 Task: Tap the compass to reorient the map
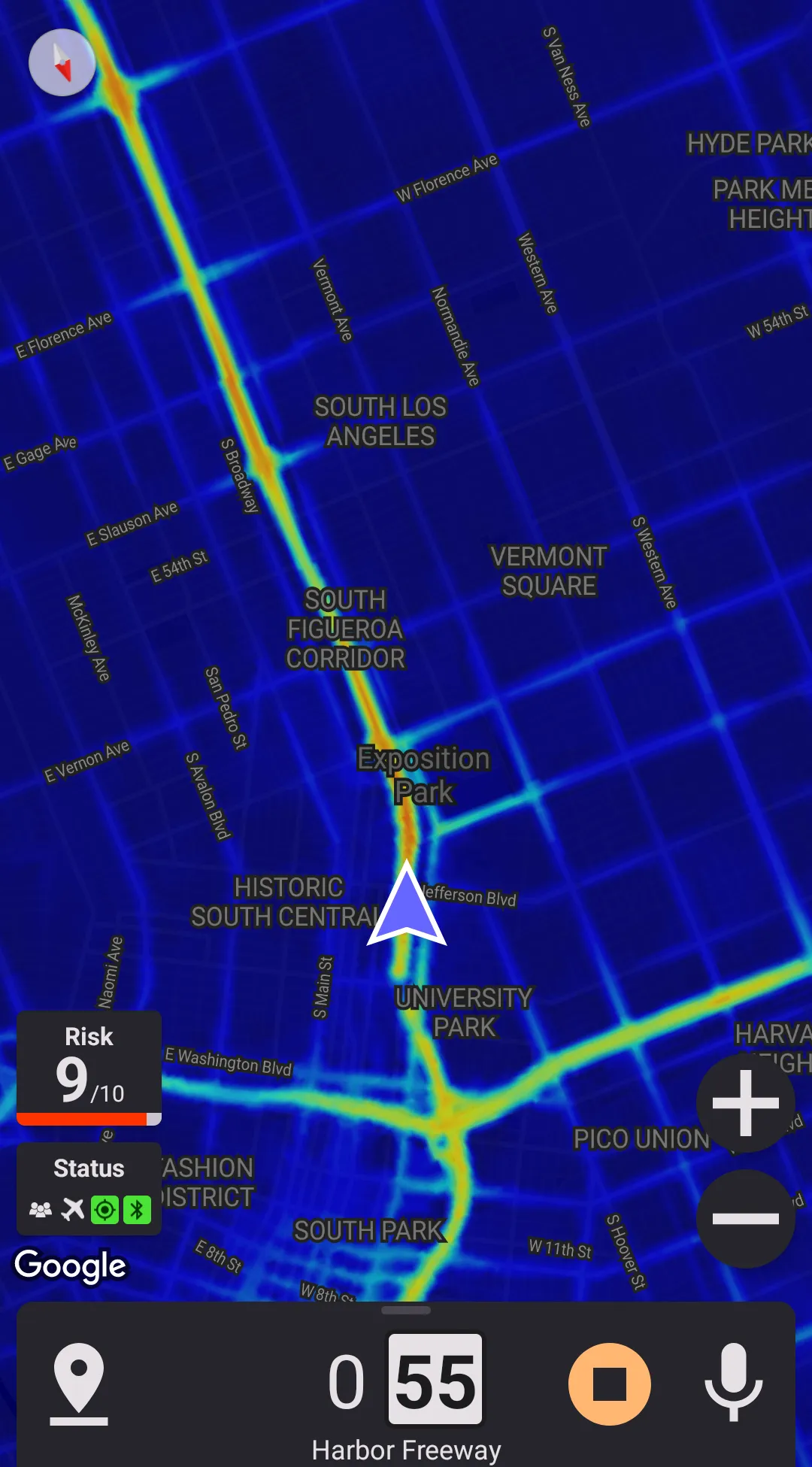tap(62, 62)
